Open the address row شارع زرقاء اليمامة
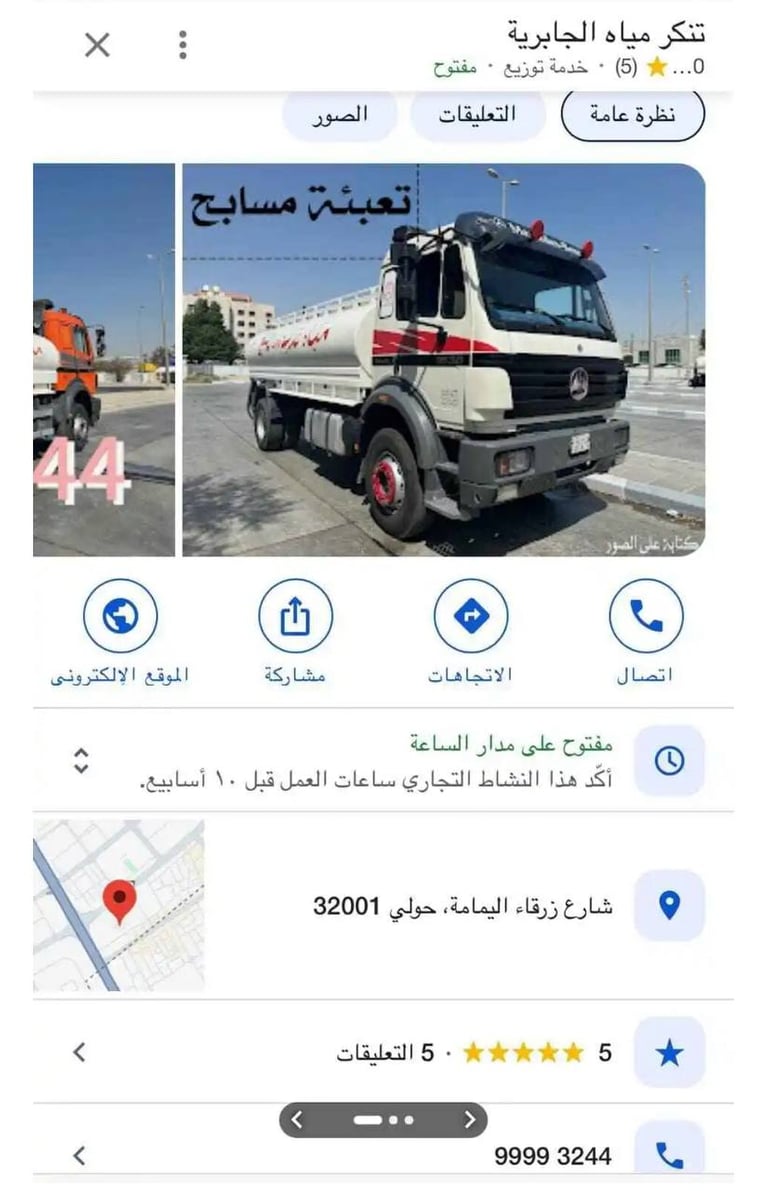The image size is (768, 1191). tap(464, 907)
